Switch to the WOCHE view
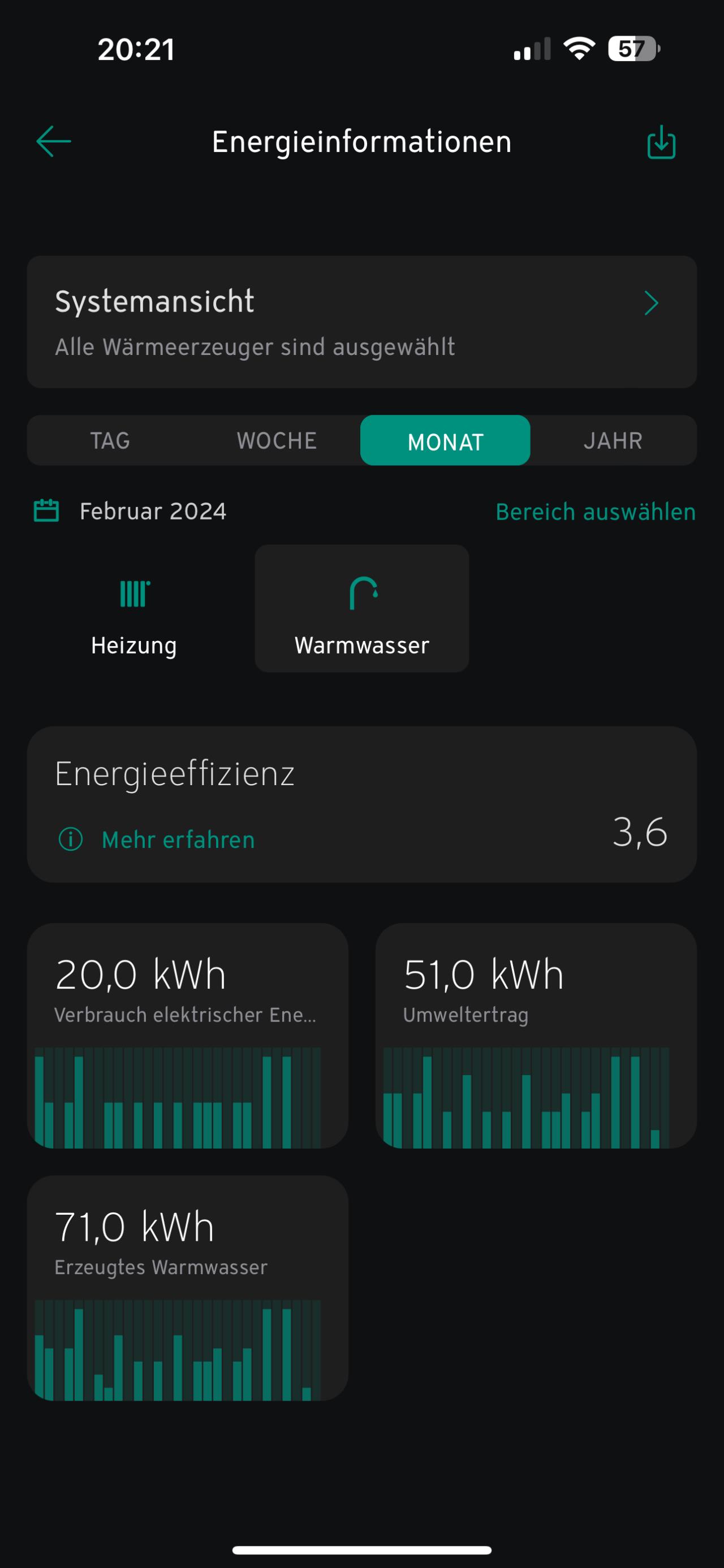This screenshot has width=724, height=1568. (x=277, y=441)
